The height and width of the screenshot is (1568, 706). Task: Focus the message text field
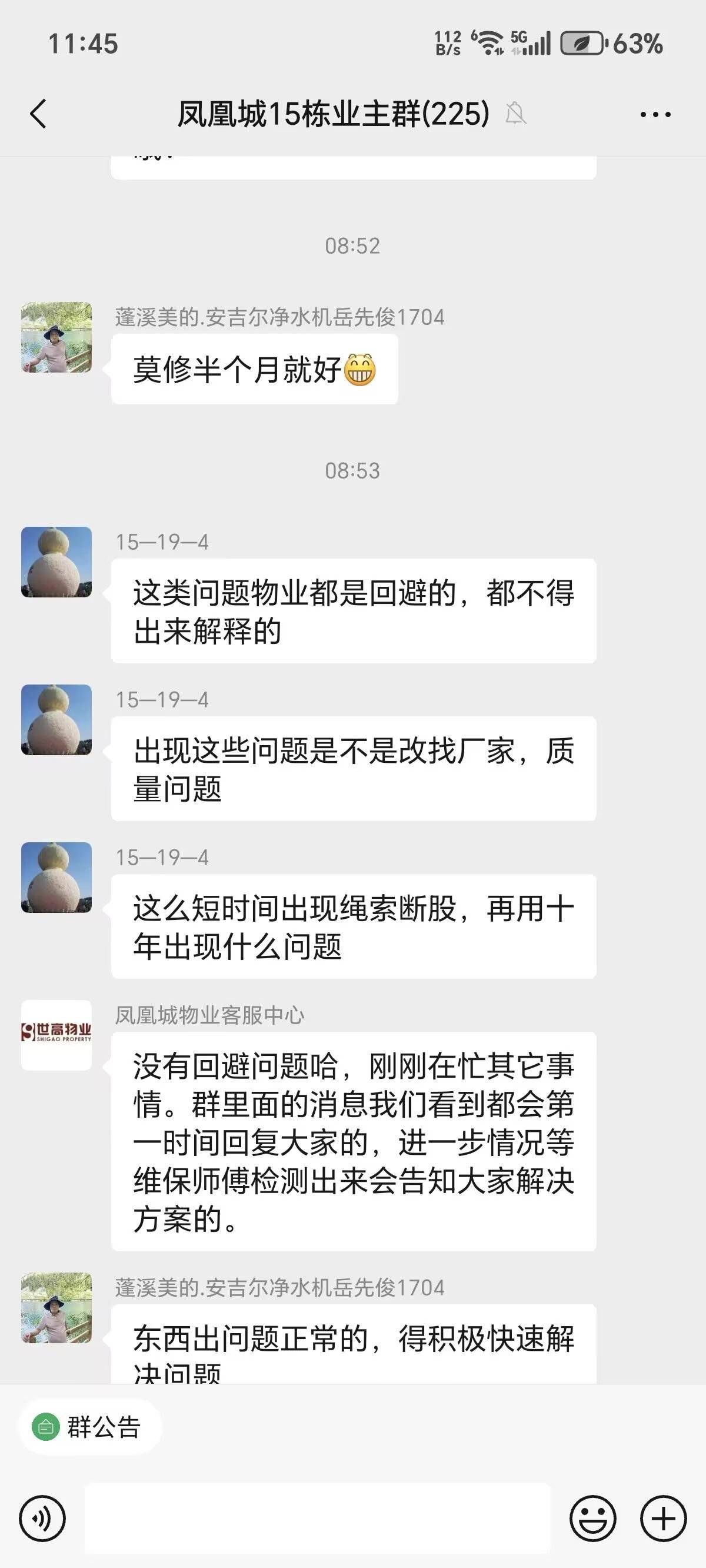tap(317, 1518)
